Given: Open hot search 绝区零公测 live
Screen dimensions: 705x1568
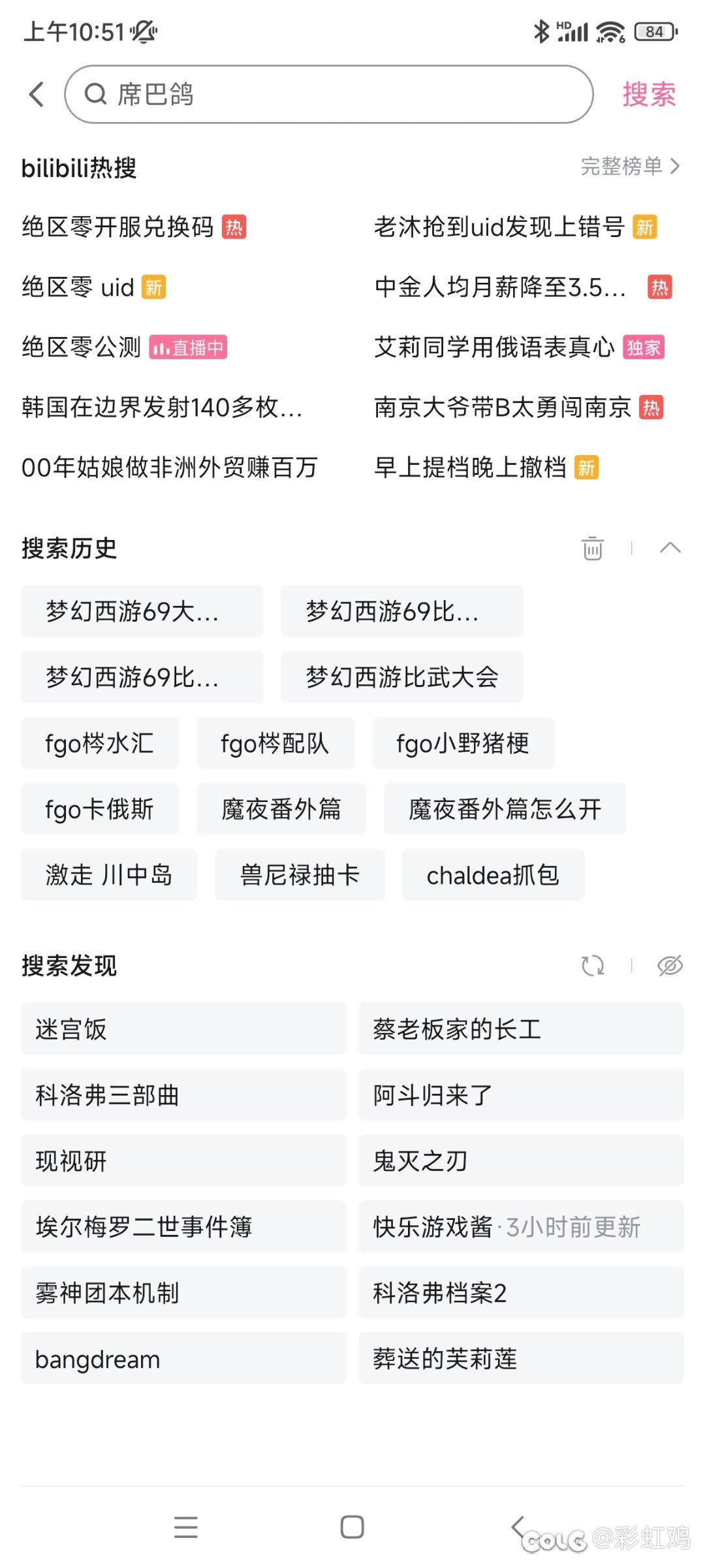Looking at the screenshot, I should [82, 347].
